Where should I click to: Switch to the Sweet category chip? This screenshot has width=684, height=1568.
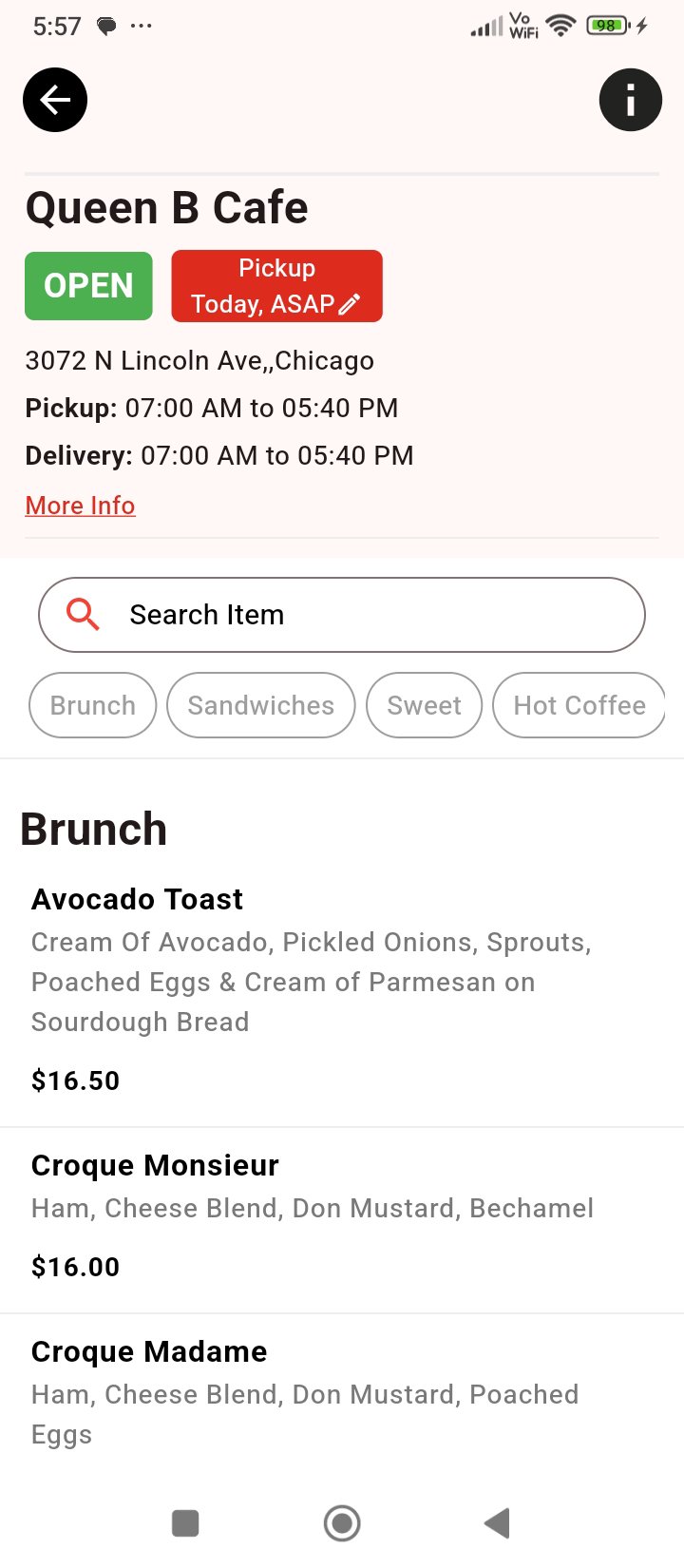pyautogui.click(x=424, y=705)
